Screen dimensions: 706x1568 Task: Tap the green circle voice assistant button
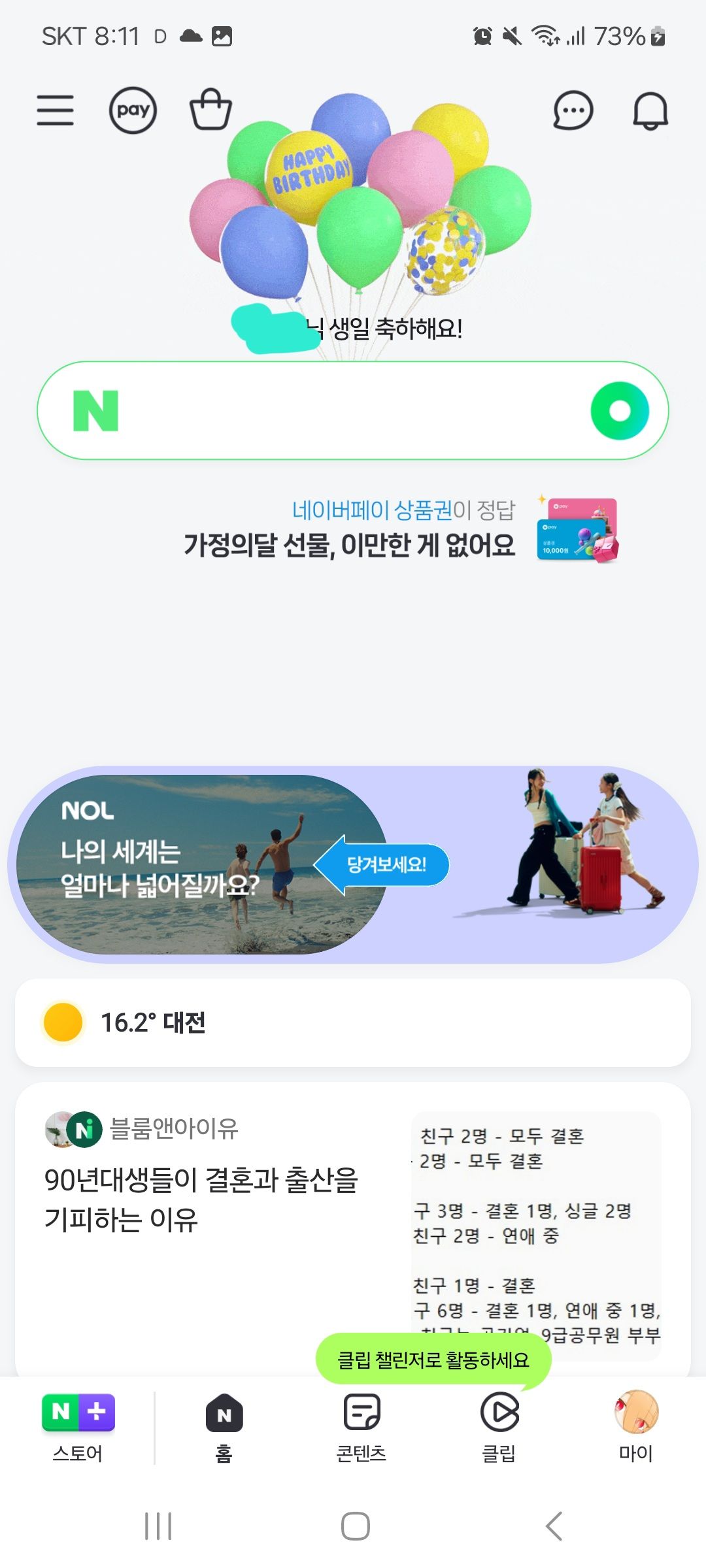coord(619,410)
